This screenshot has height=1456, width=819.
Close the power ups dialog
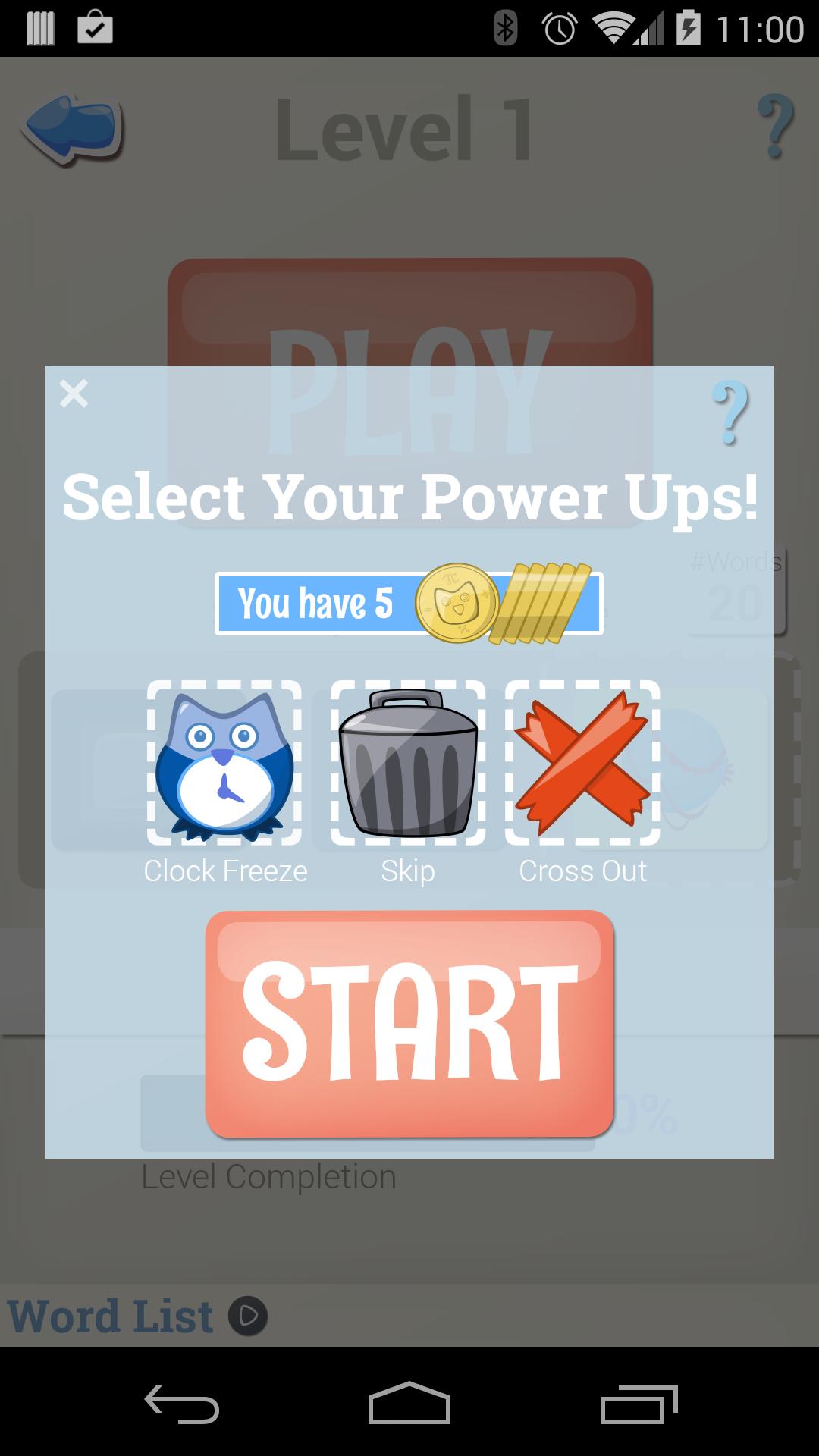click(x=74, y=394)
